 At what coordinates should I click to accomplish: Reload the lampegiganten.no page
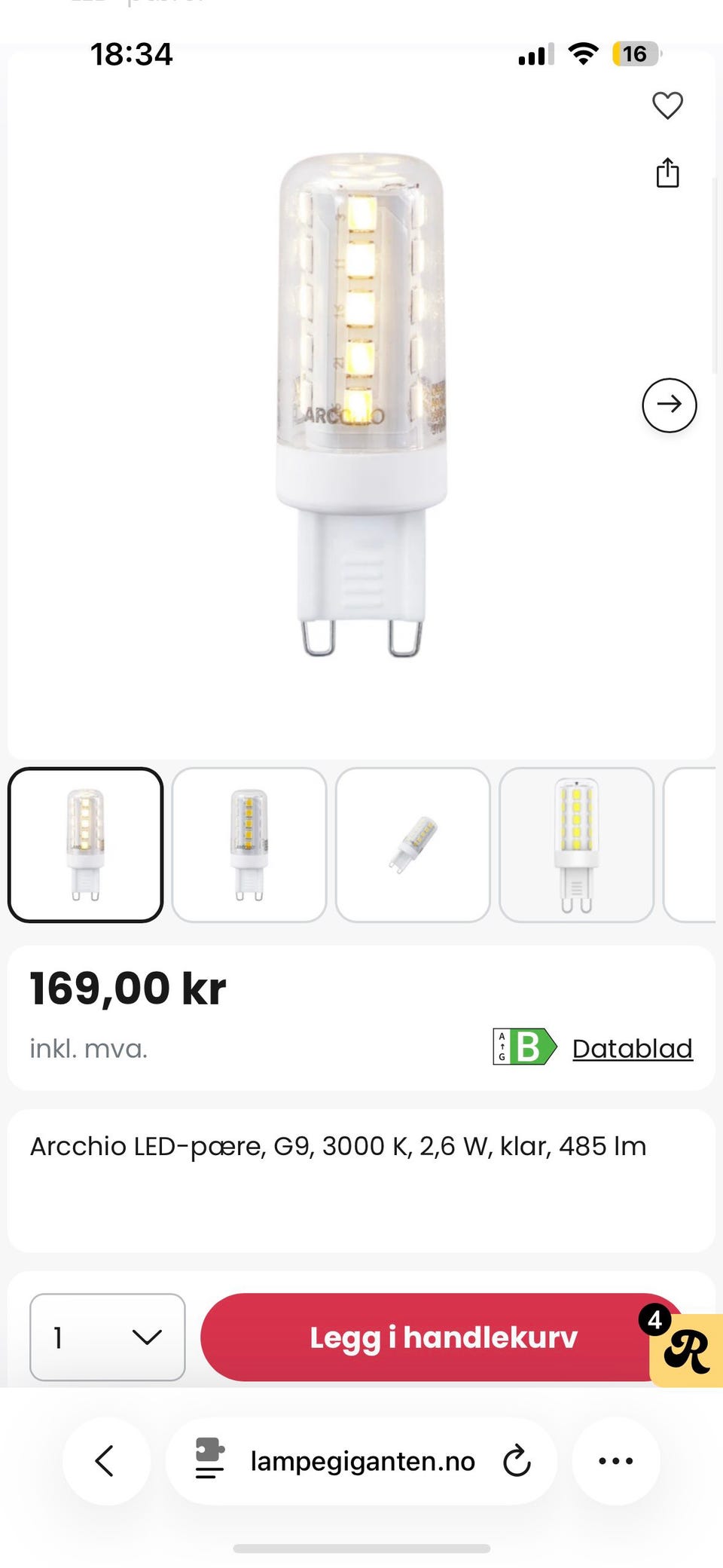(517, 1460)
